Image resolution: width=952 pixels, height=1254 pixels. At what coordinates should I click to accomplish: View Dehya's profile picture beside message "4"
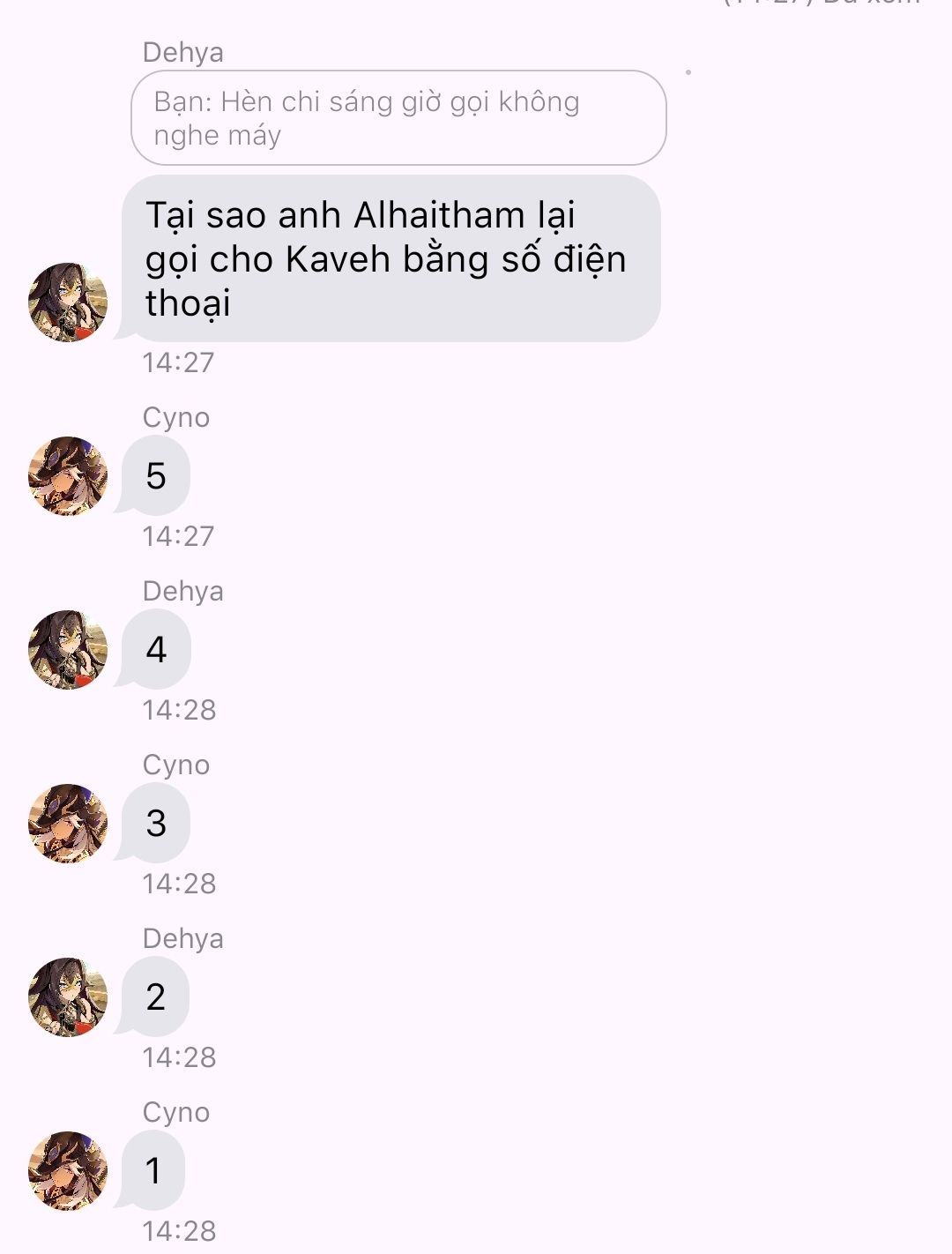pyautogui.click(x=68, y=650)
